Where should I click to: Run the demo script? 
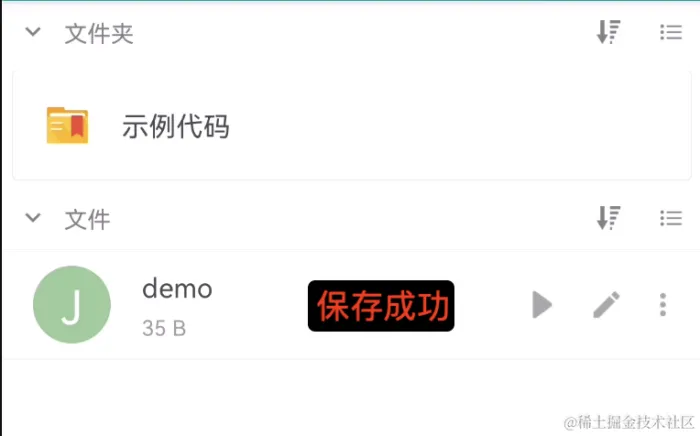541,305
